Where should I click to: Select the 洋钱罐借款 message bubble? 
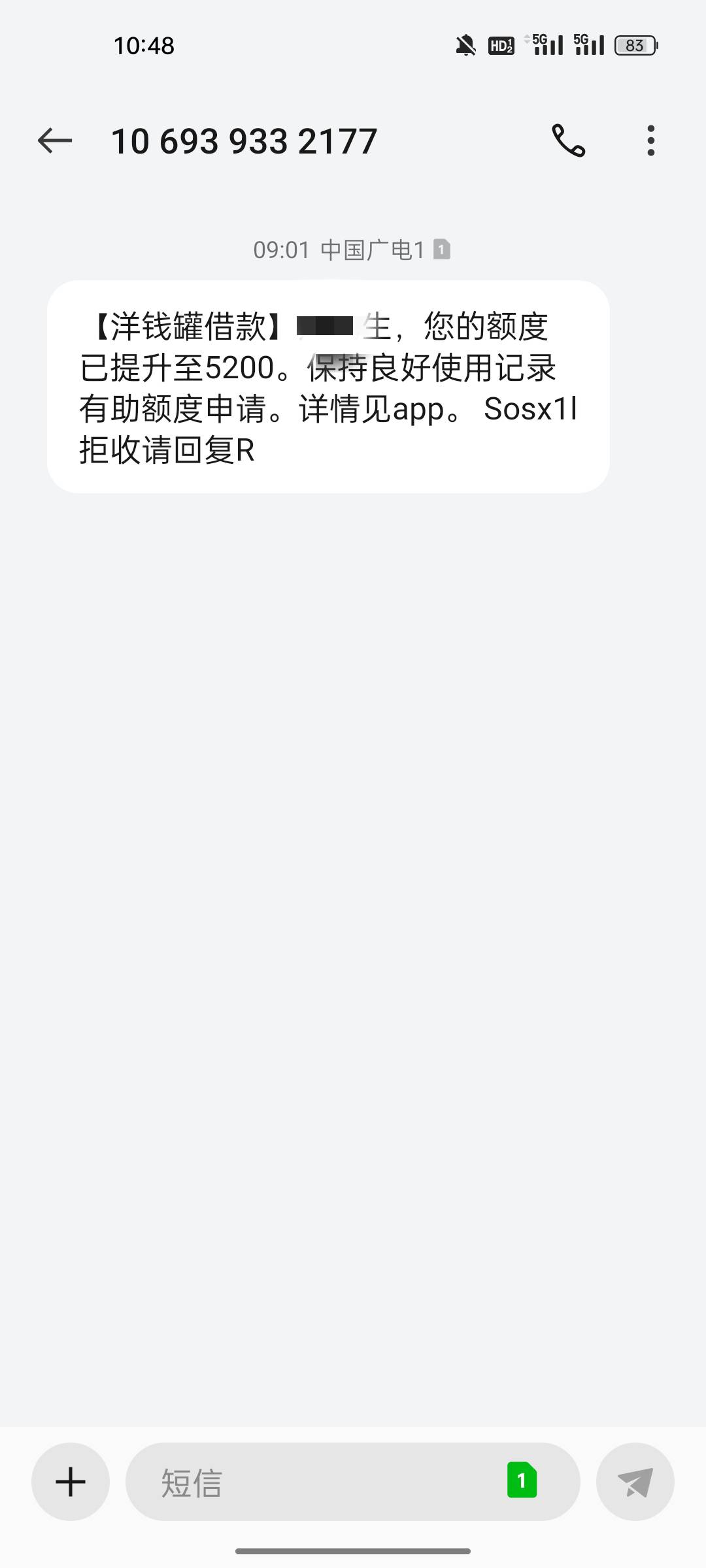328,387
